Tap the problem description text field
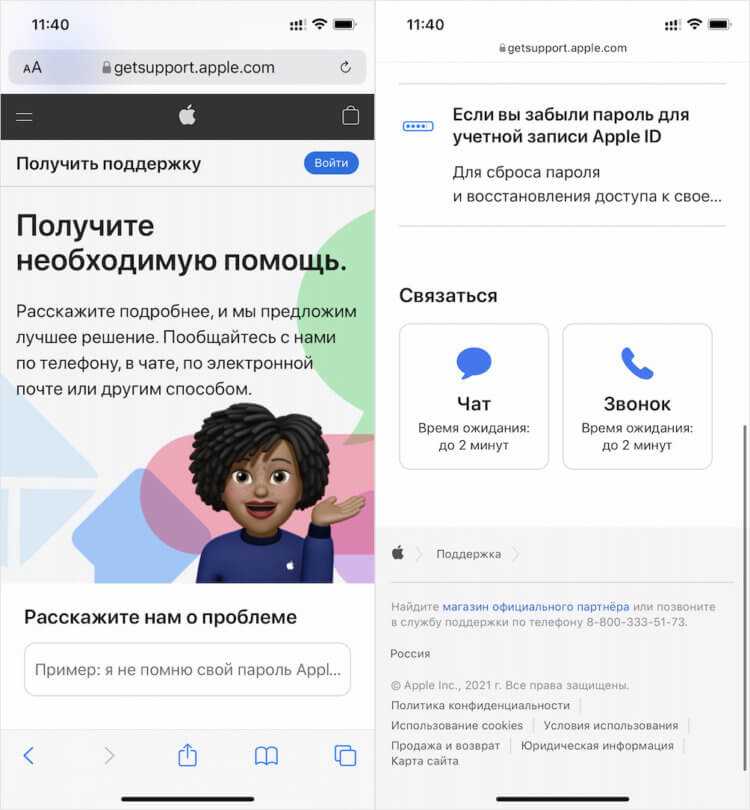Image resolution: width=750 pixels, height=810 pixels. [x=187, y=669]
